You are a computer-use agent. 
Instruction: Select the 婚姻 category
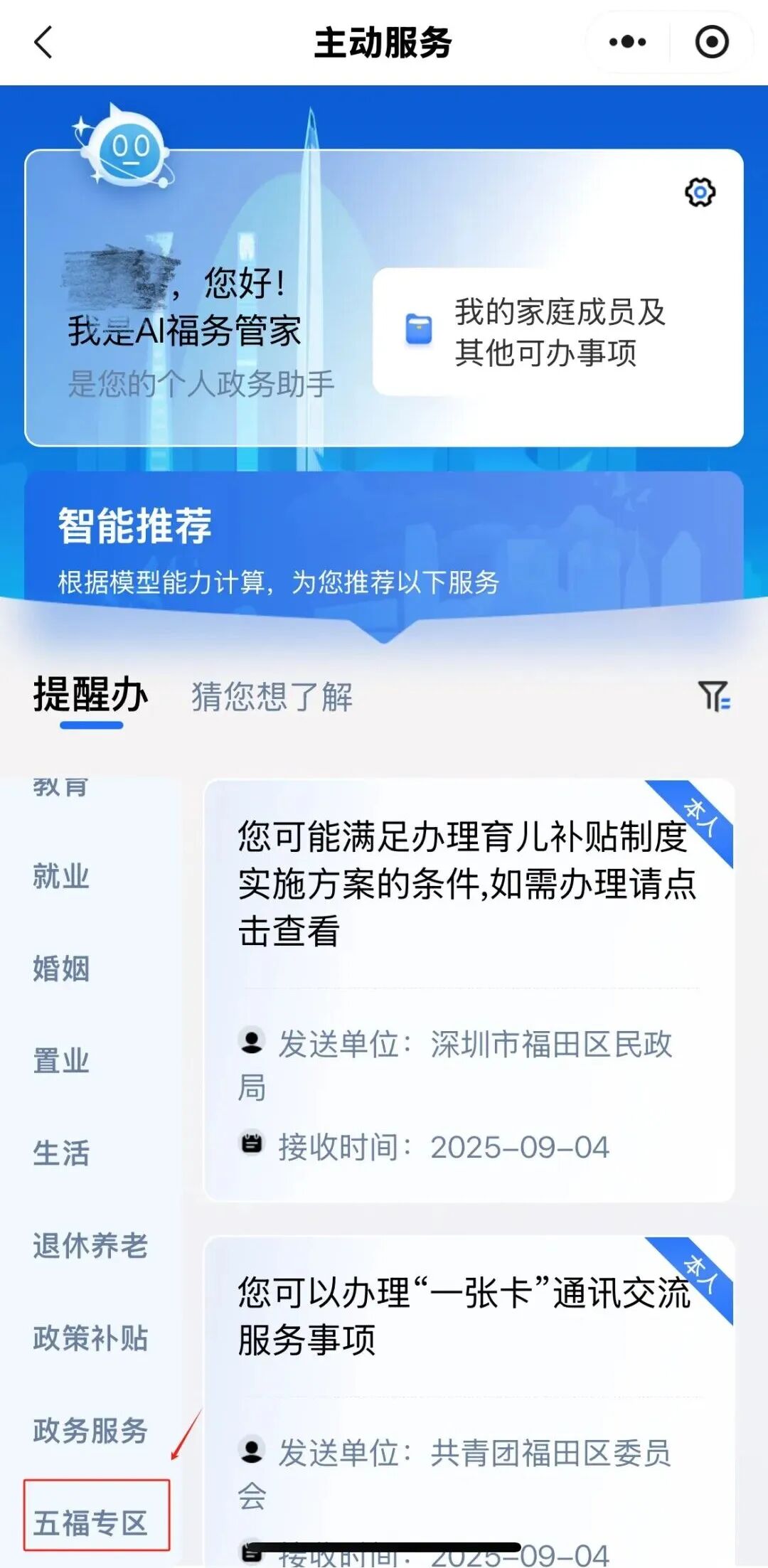coord(61,969)
